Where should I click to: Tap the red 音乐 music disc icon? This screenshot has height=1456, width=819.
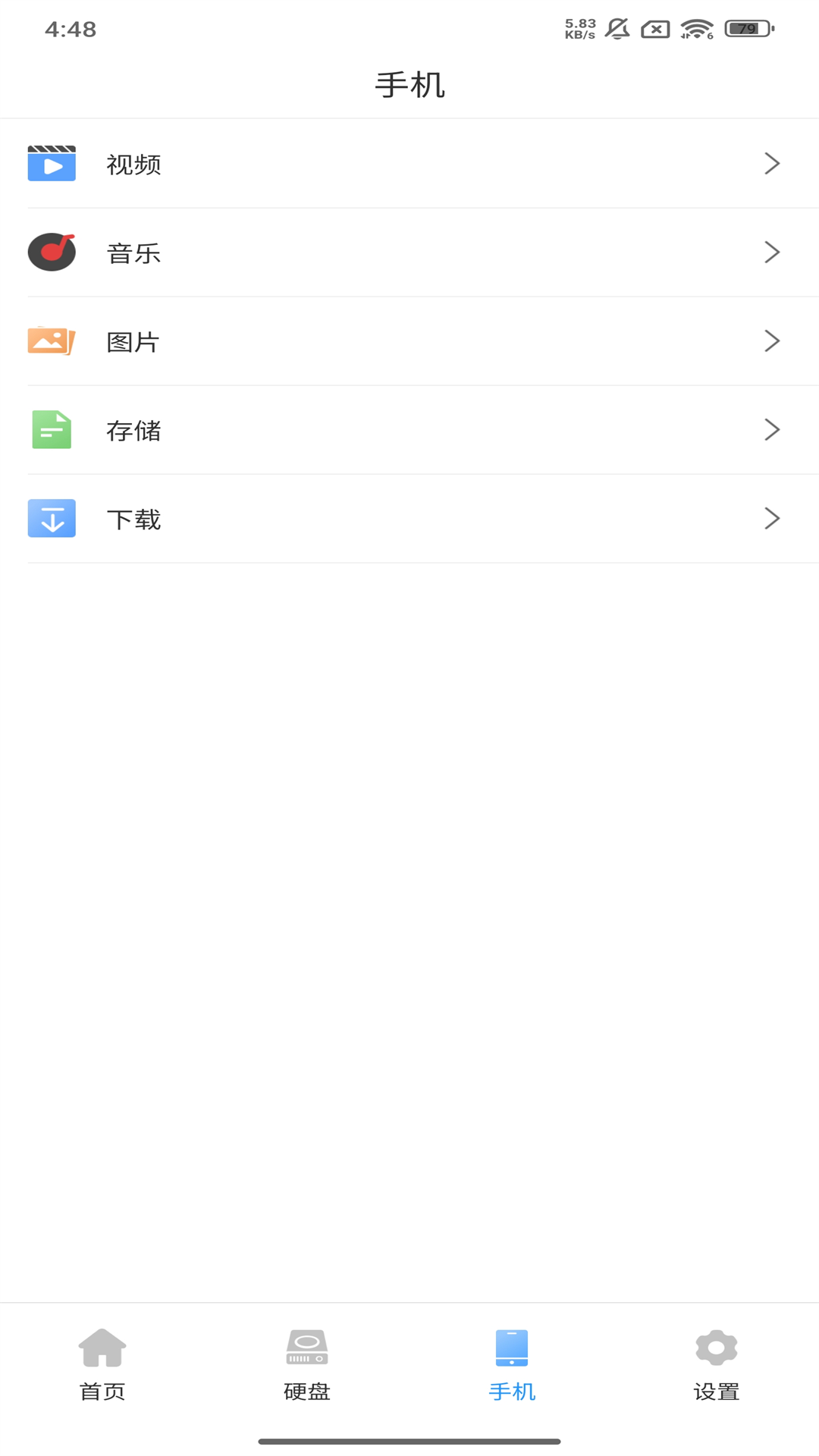click(52, 252)
